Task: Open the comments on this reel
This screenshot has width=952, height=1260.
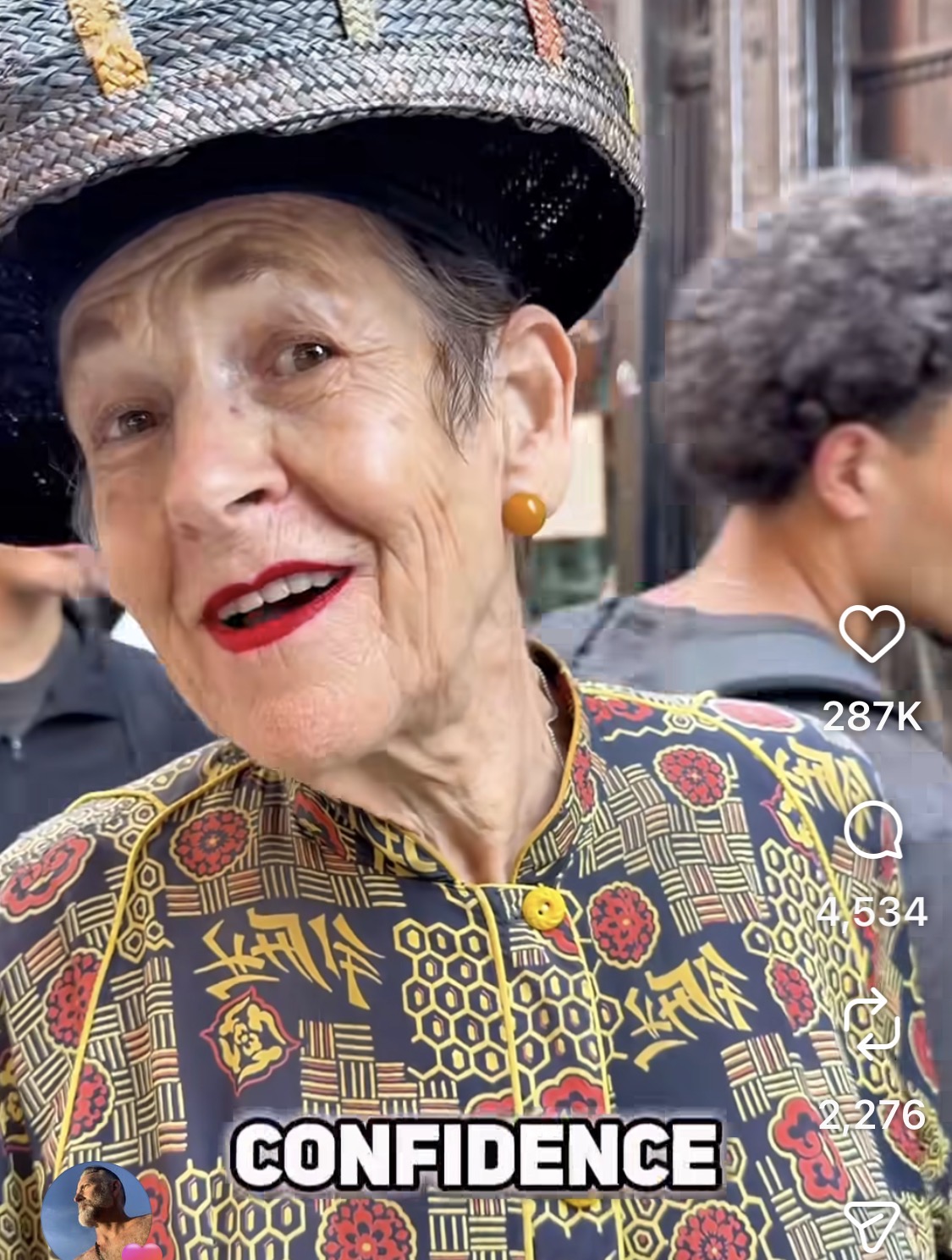Action: [872, 831]
